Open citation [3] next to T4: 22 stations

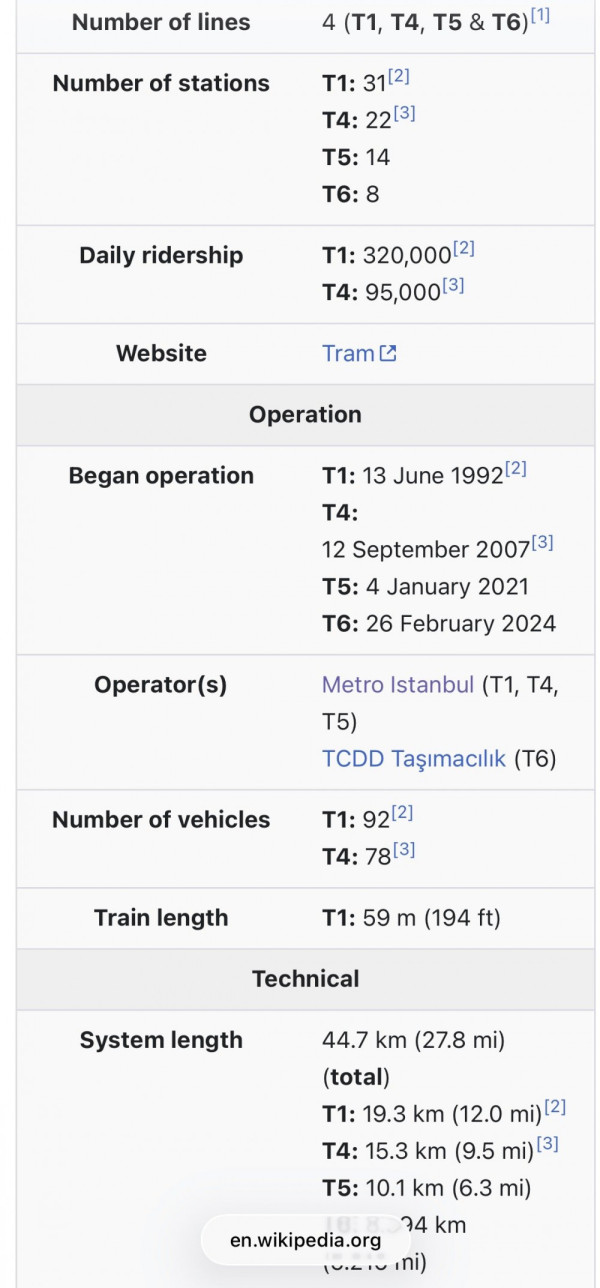[x=404, y=114]
